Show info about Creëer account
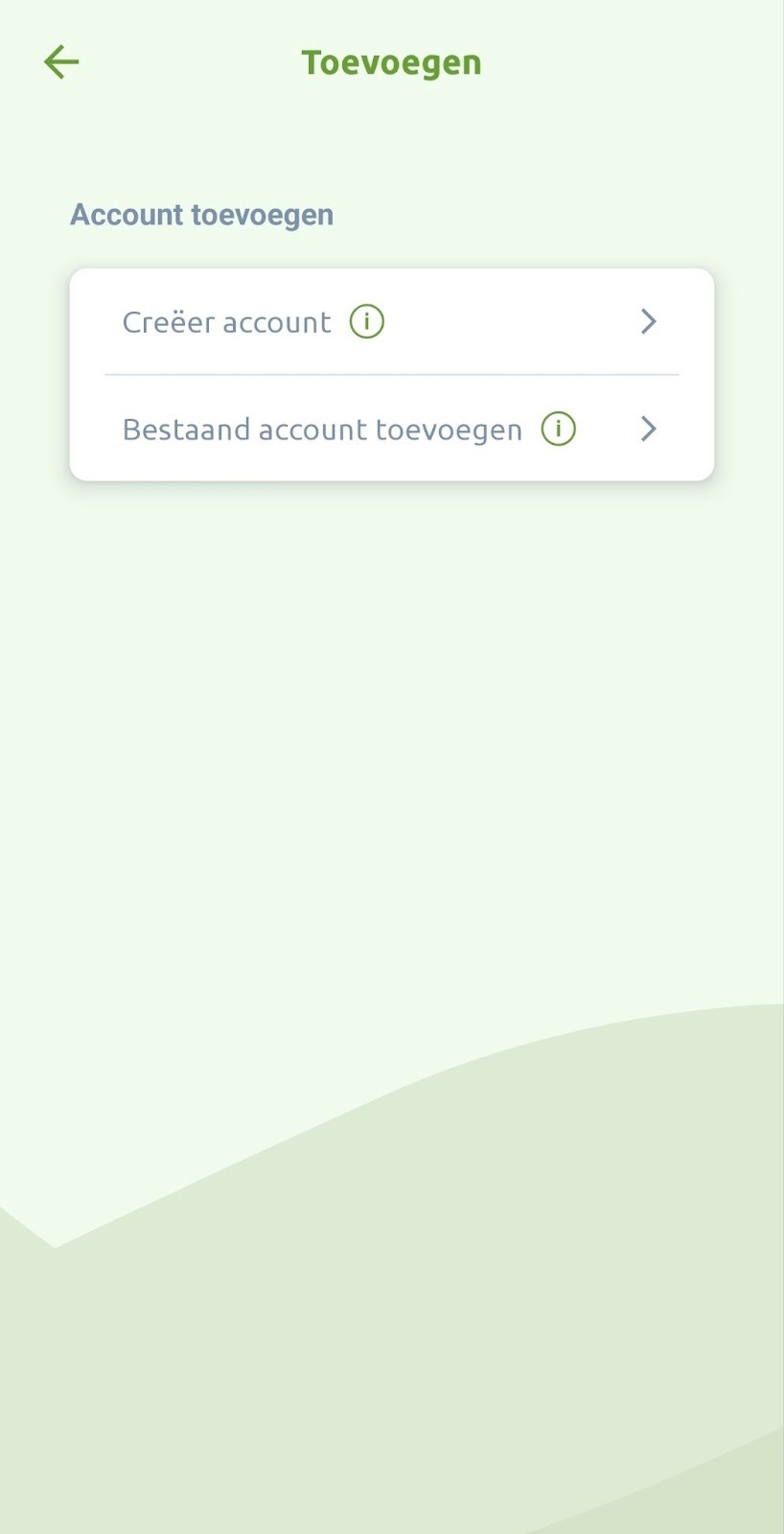Screen dimensions: 784x1534 click(x=366, y=321)
